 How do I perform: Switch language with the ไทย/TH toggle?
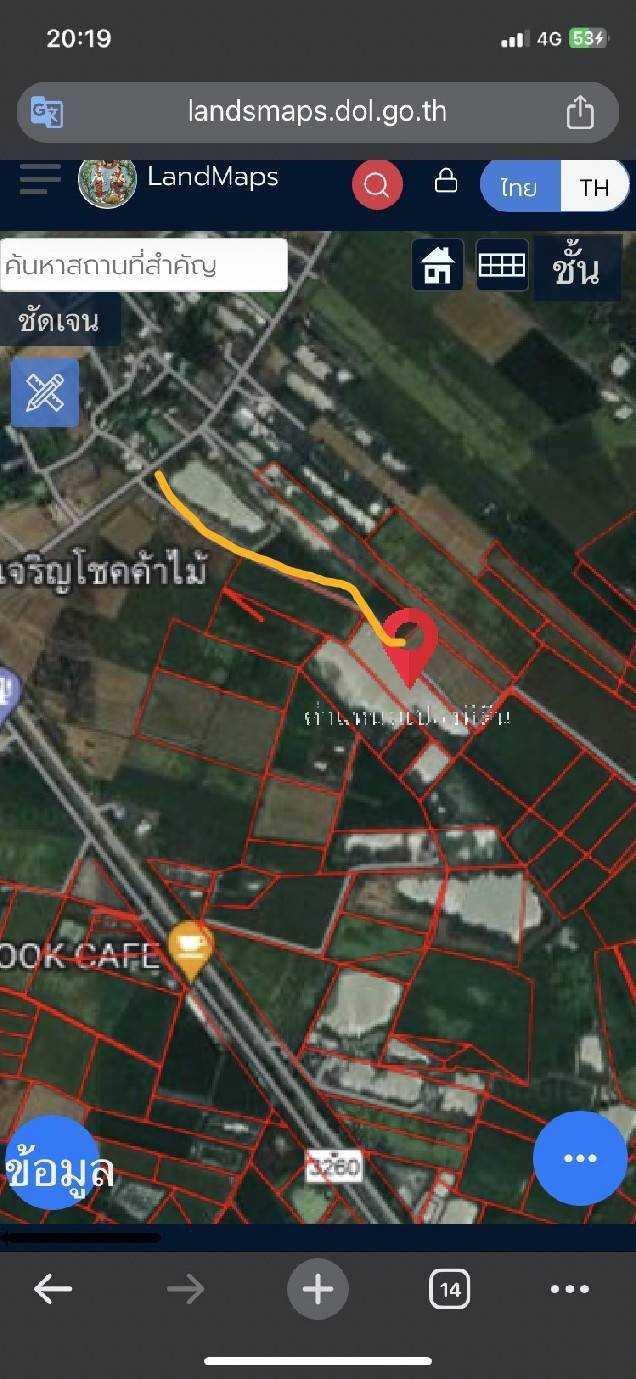point(555,186)
